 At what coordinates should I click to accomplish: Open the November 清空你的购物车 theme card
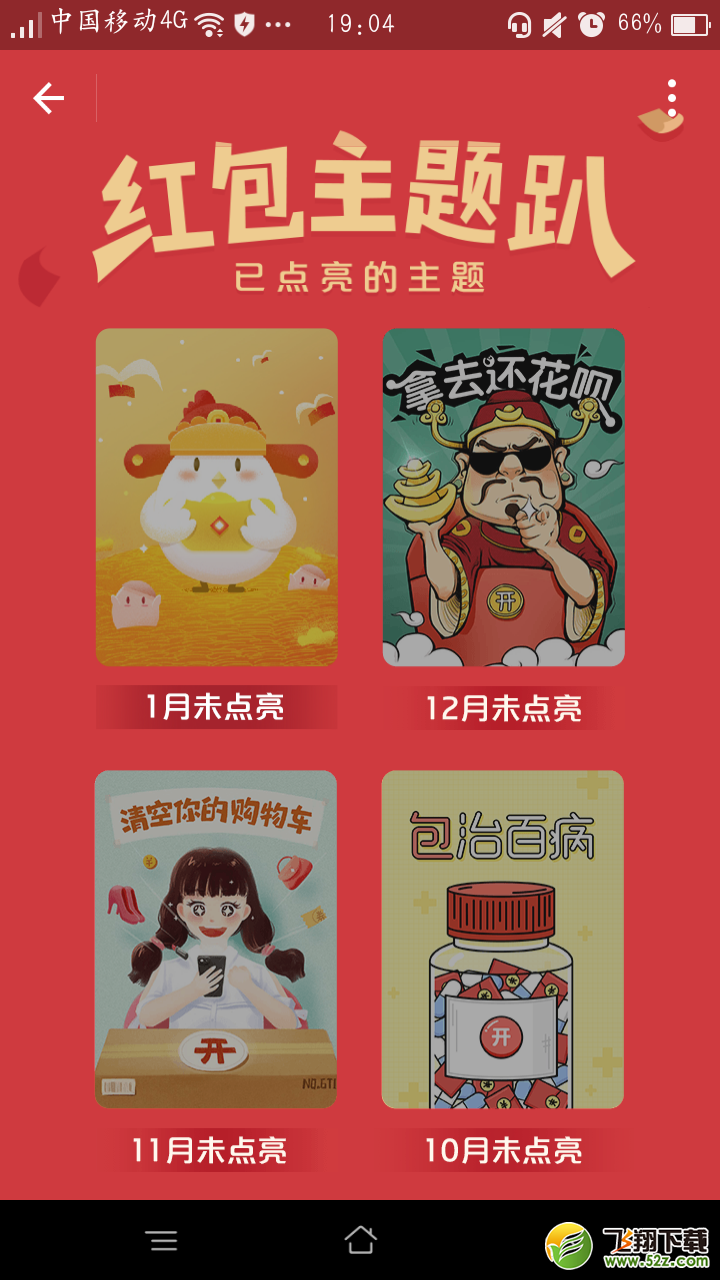click(216, 939)
